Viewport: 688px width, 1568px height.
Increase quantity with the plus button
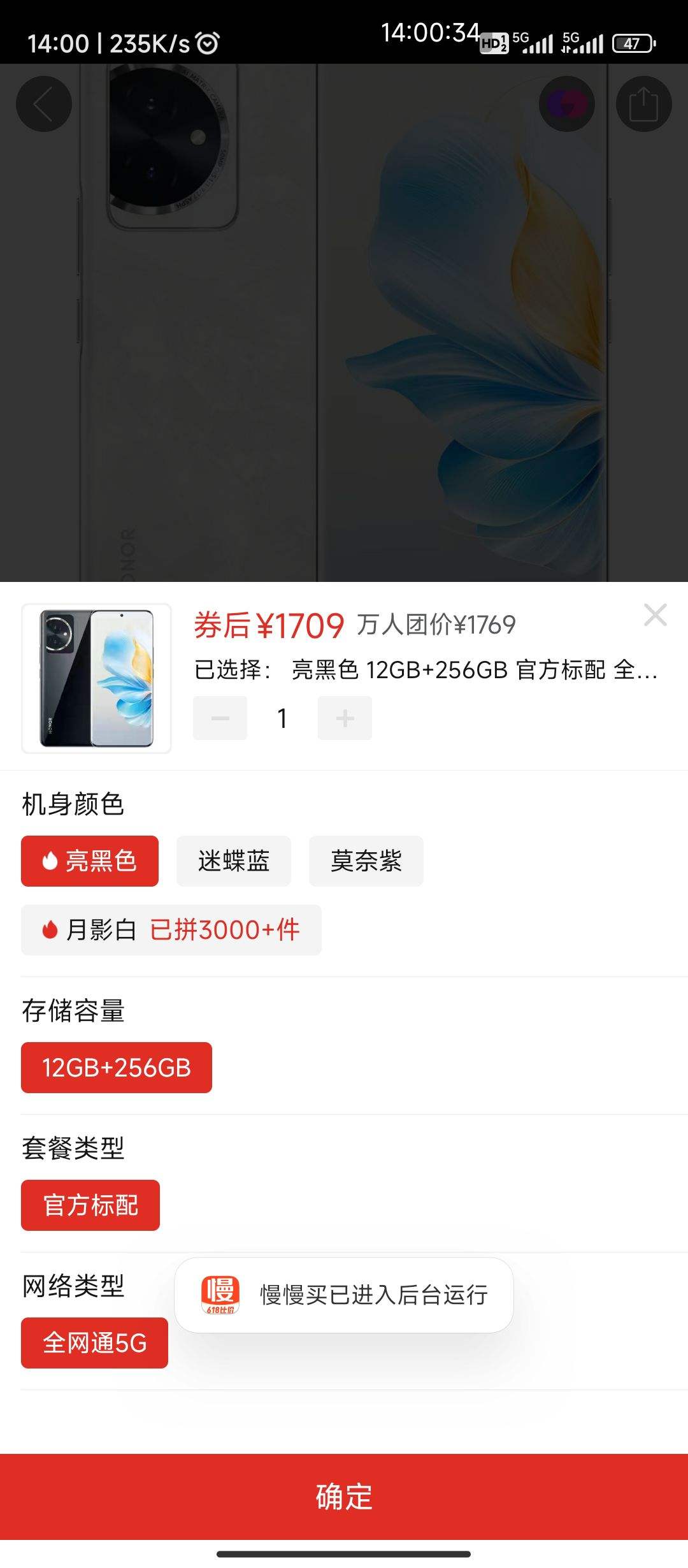coord(345,718)
